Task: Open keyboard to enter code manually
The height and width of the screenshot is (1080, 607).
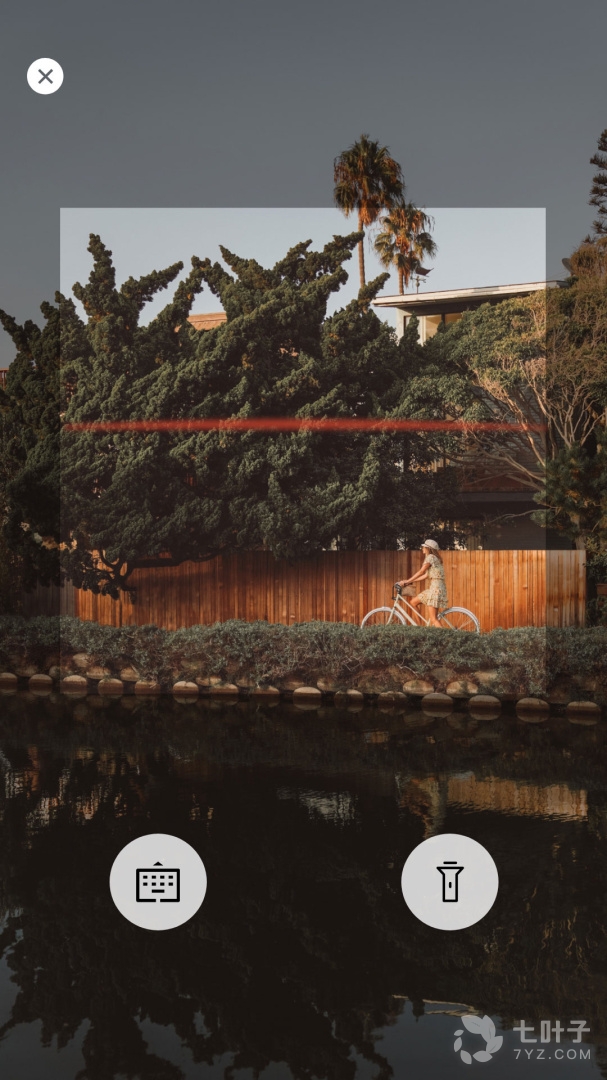Action: point(158,882)
